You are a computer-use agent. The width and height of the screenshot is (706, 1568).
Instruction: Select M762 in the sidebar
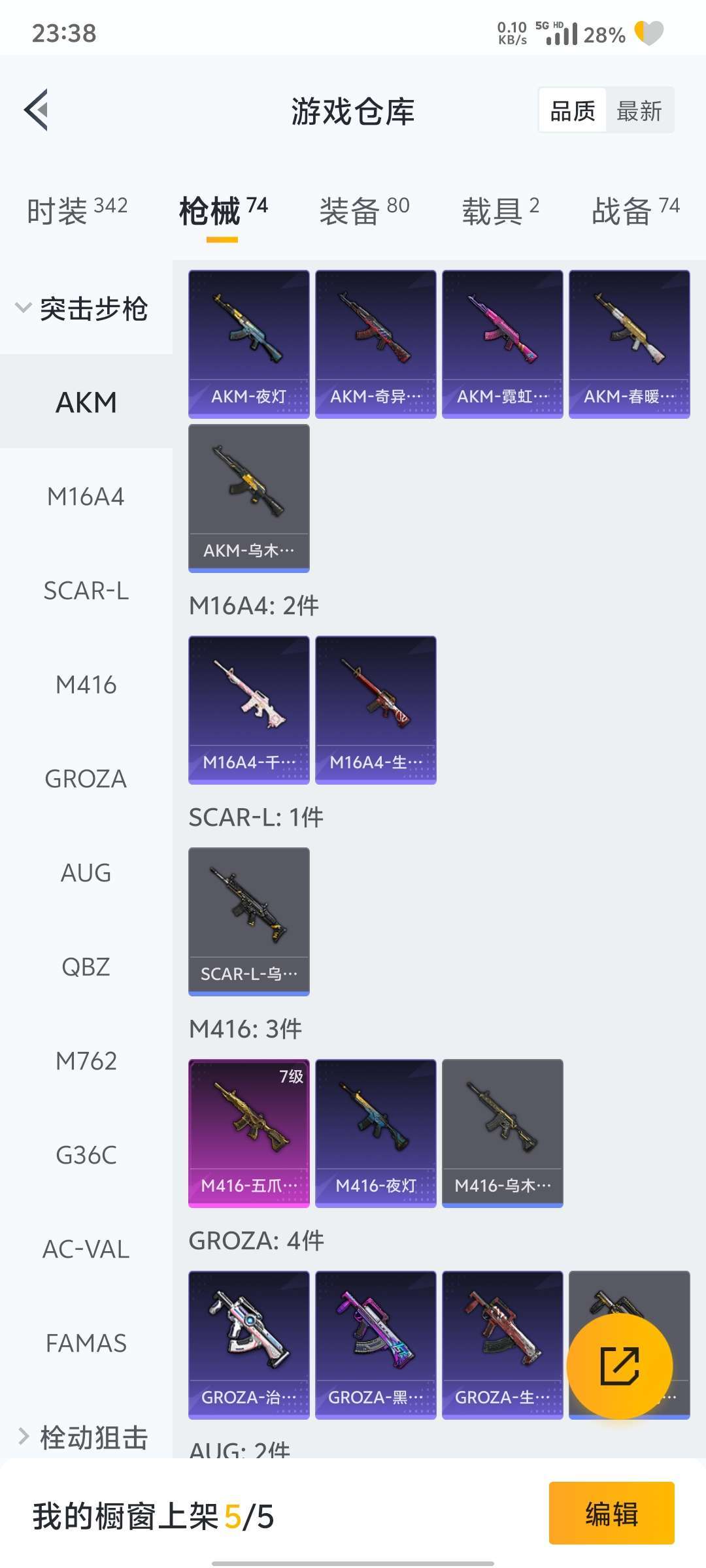coord(86,1061)
